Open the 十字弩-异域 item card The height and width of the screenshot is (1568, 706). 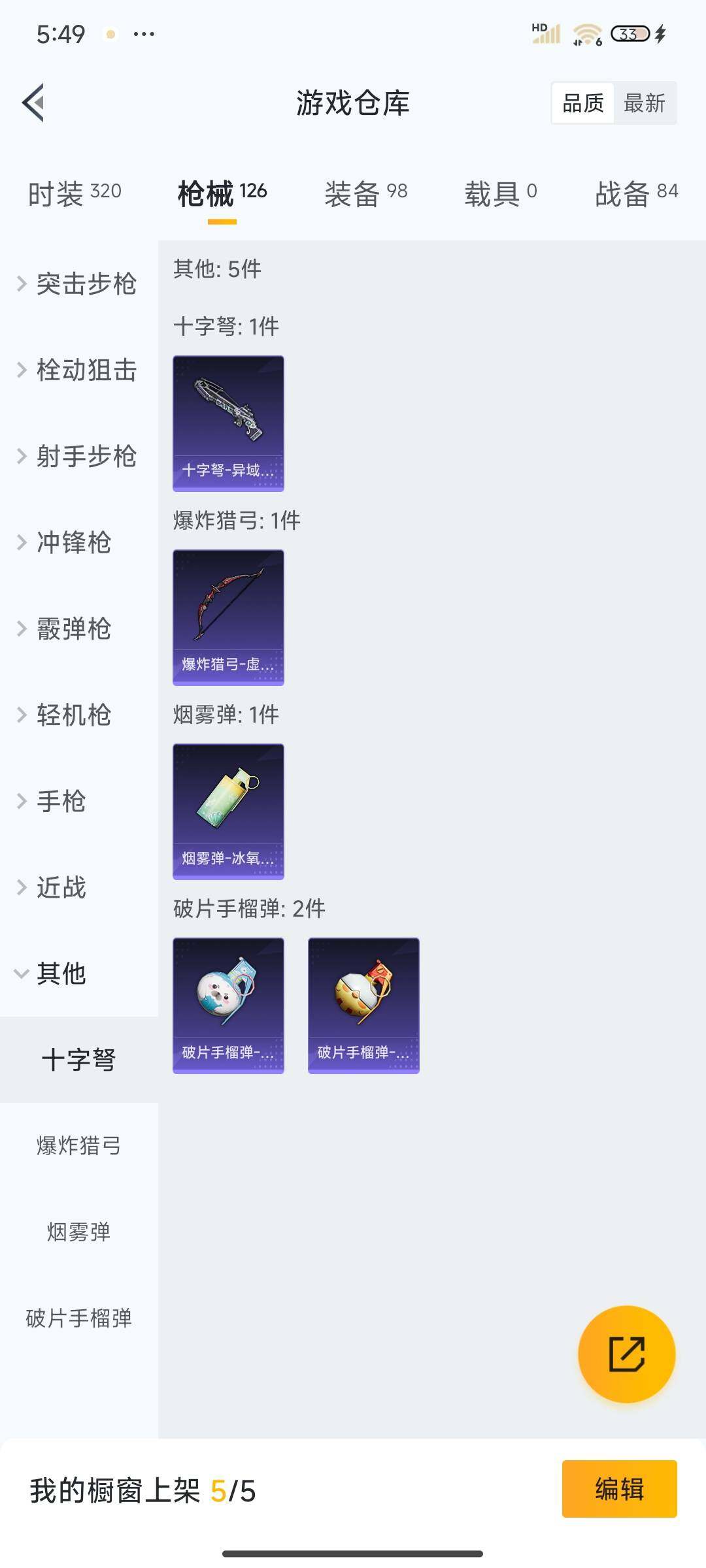point(228,423)
